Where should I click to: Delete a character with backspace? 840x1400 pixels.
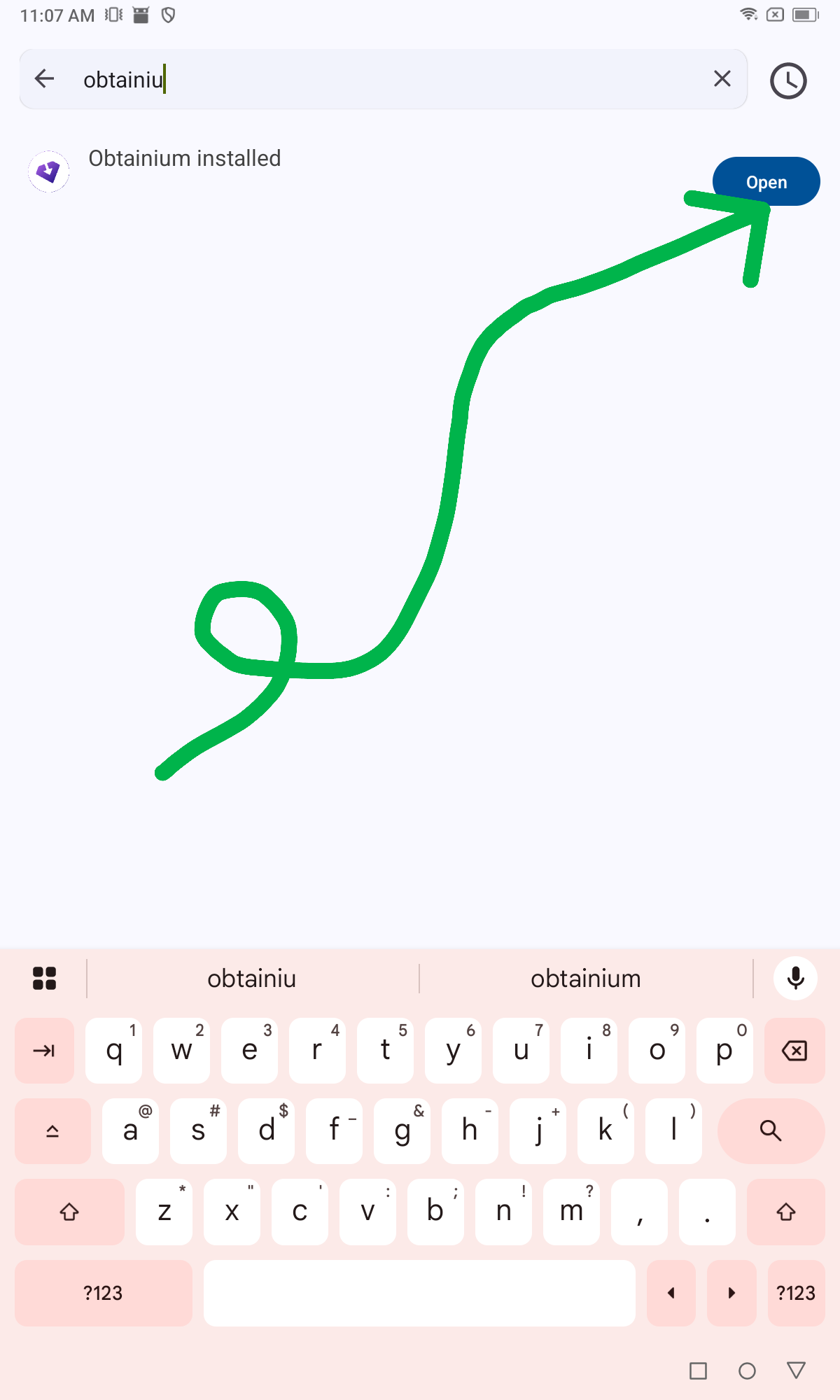(794, 1051)
